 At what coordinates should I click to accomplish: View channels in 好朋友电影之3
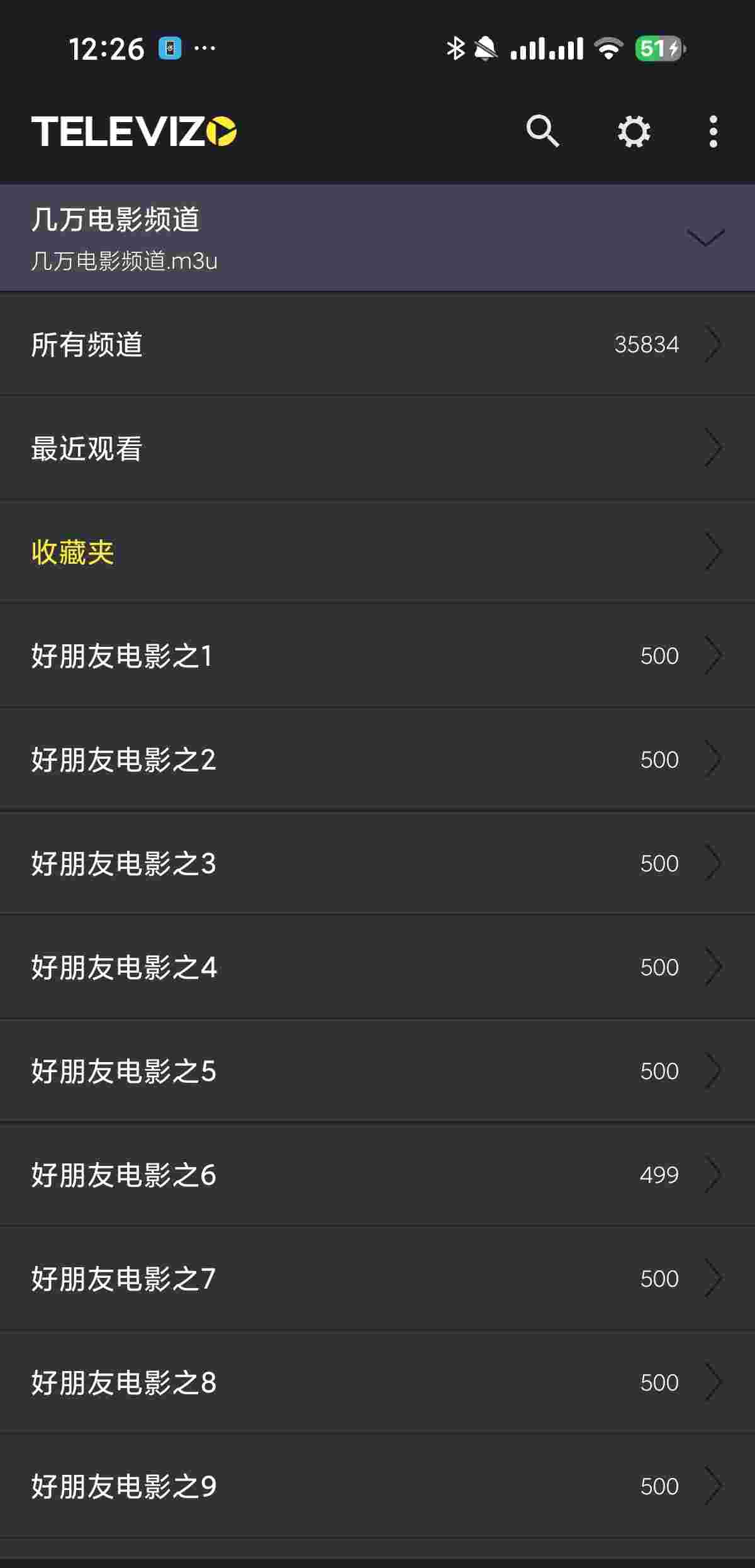pos(377,863)
